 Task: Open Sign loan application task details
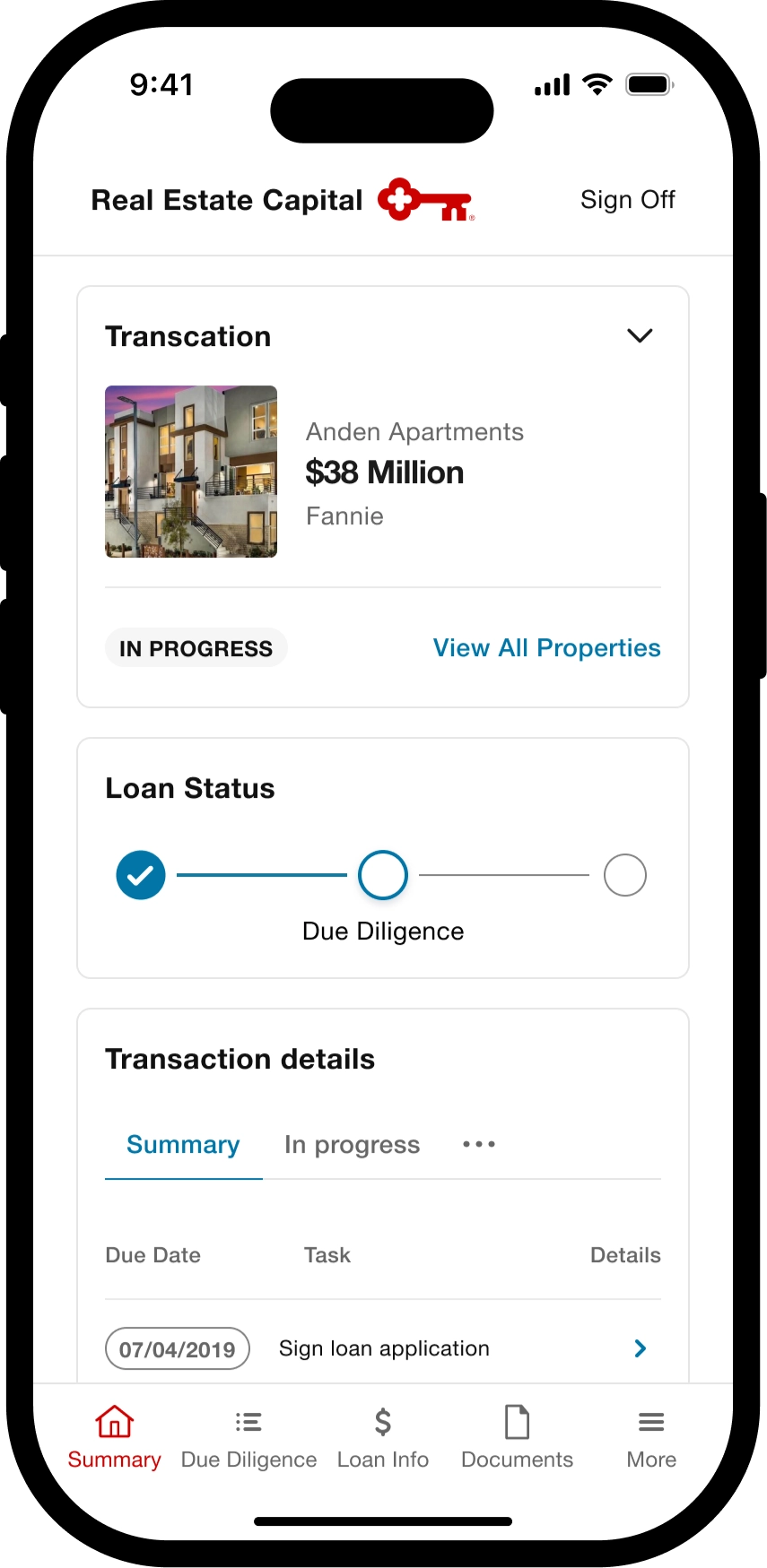[640, 1348]
